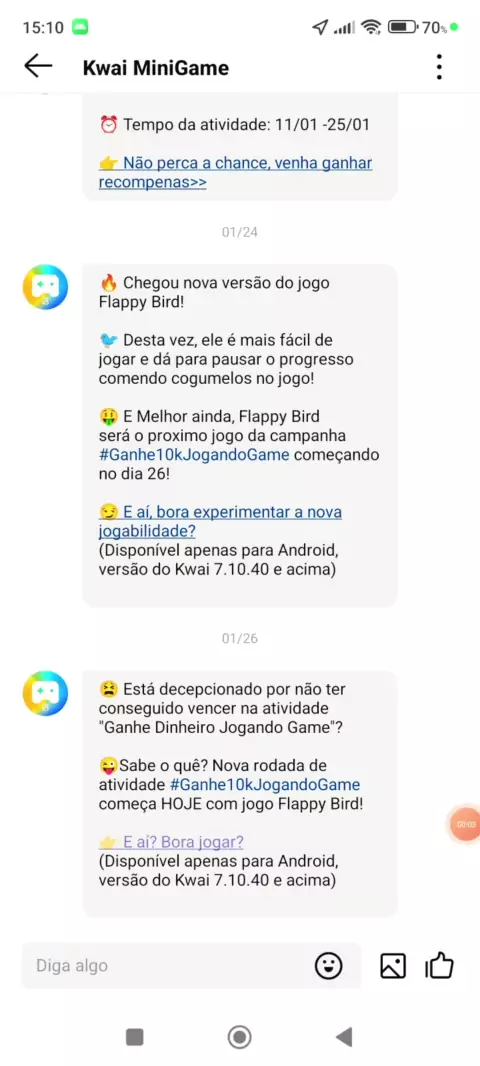Attach an image to the chat
The width and height of the screenshot is (480, 1066).
(x=393, y=965)
